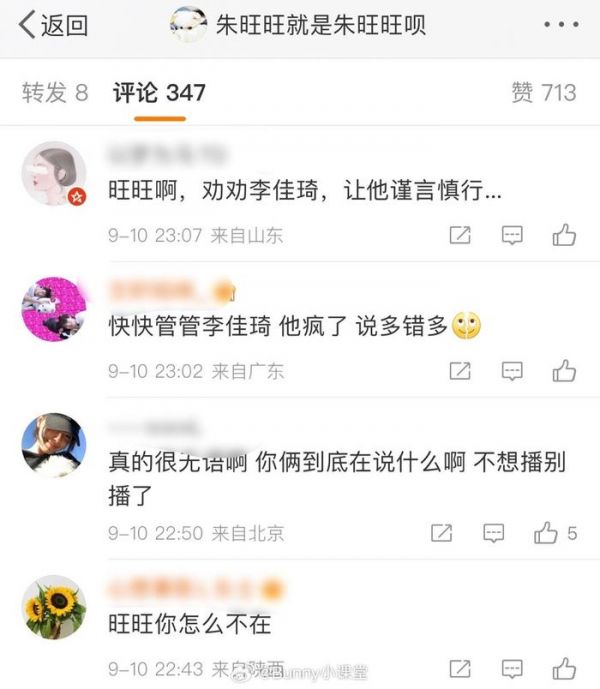Open the sunflower avatar commenter's profile
Viewport: 600px width, 689px height.
tap(54, 606)
